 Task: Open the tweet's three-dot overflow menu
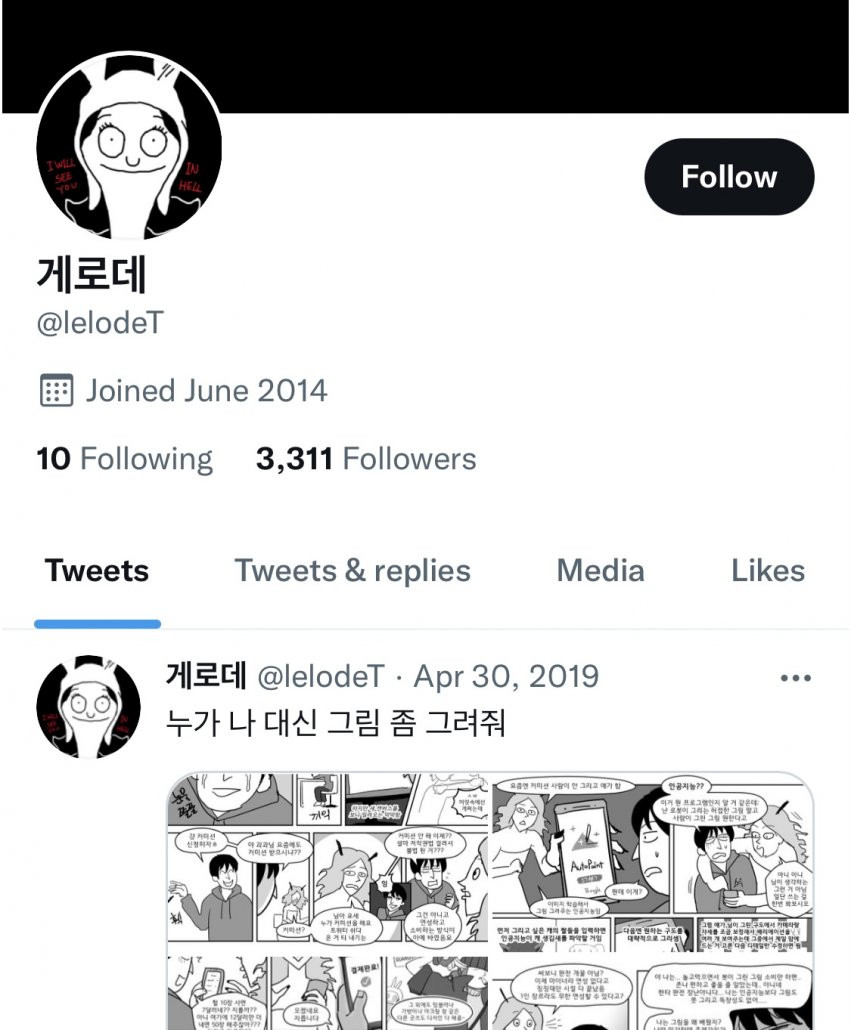pos(795,678)
